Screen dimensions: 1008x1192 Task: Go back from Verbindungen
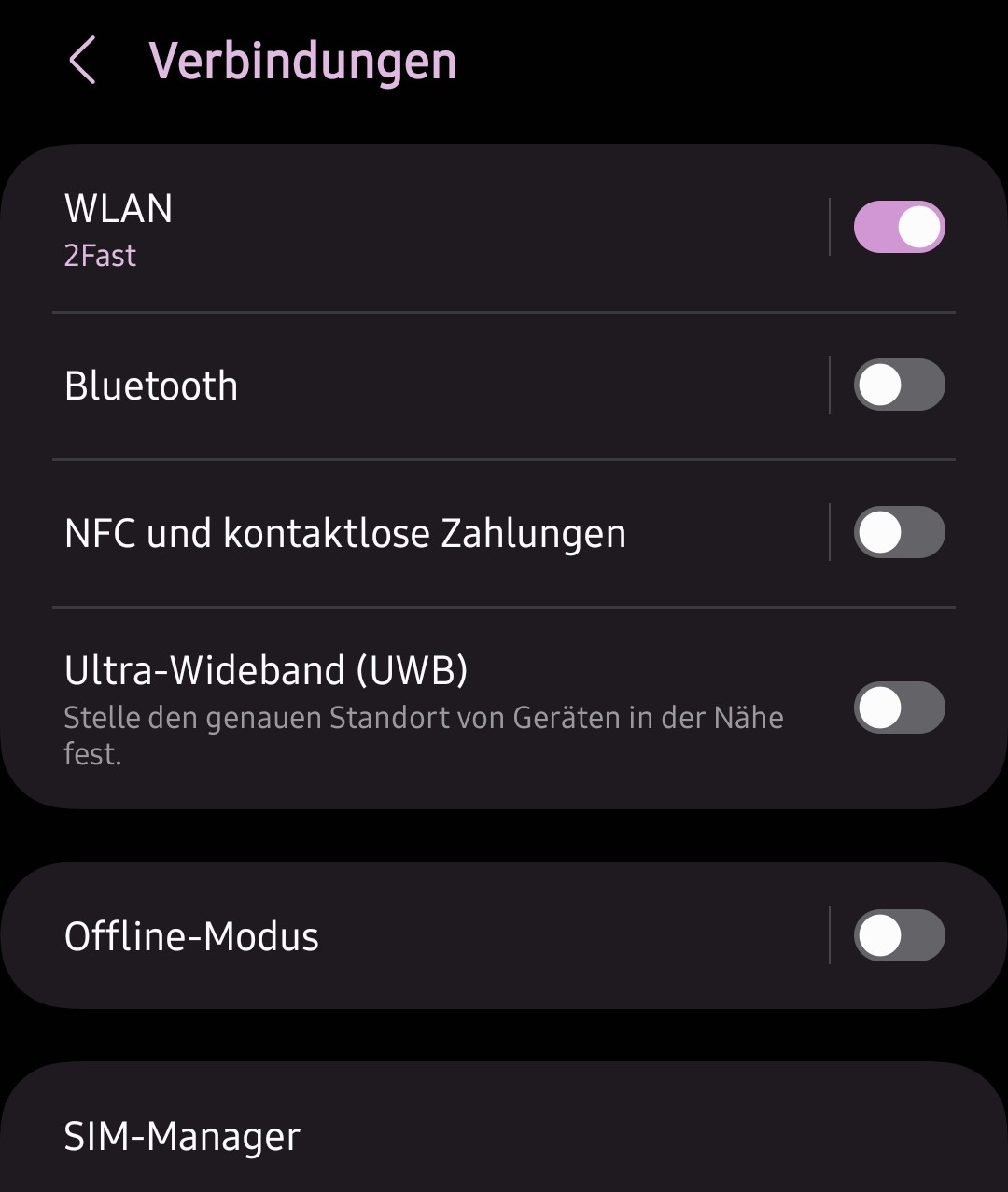[83, 62]
